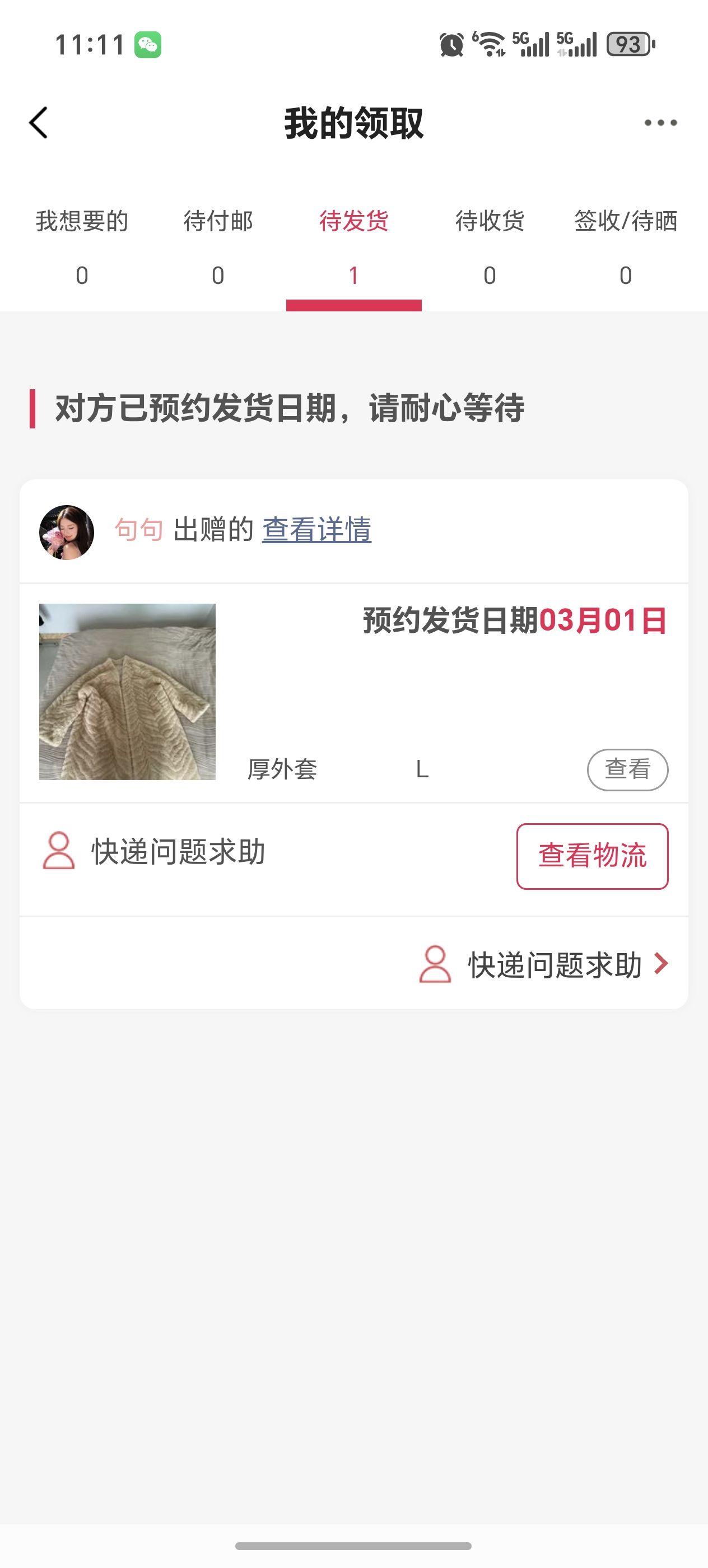Open 快递问题求助 beside 查看物流

(x=155, y=851)
